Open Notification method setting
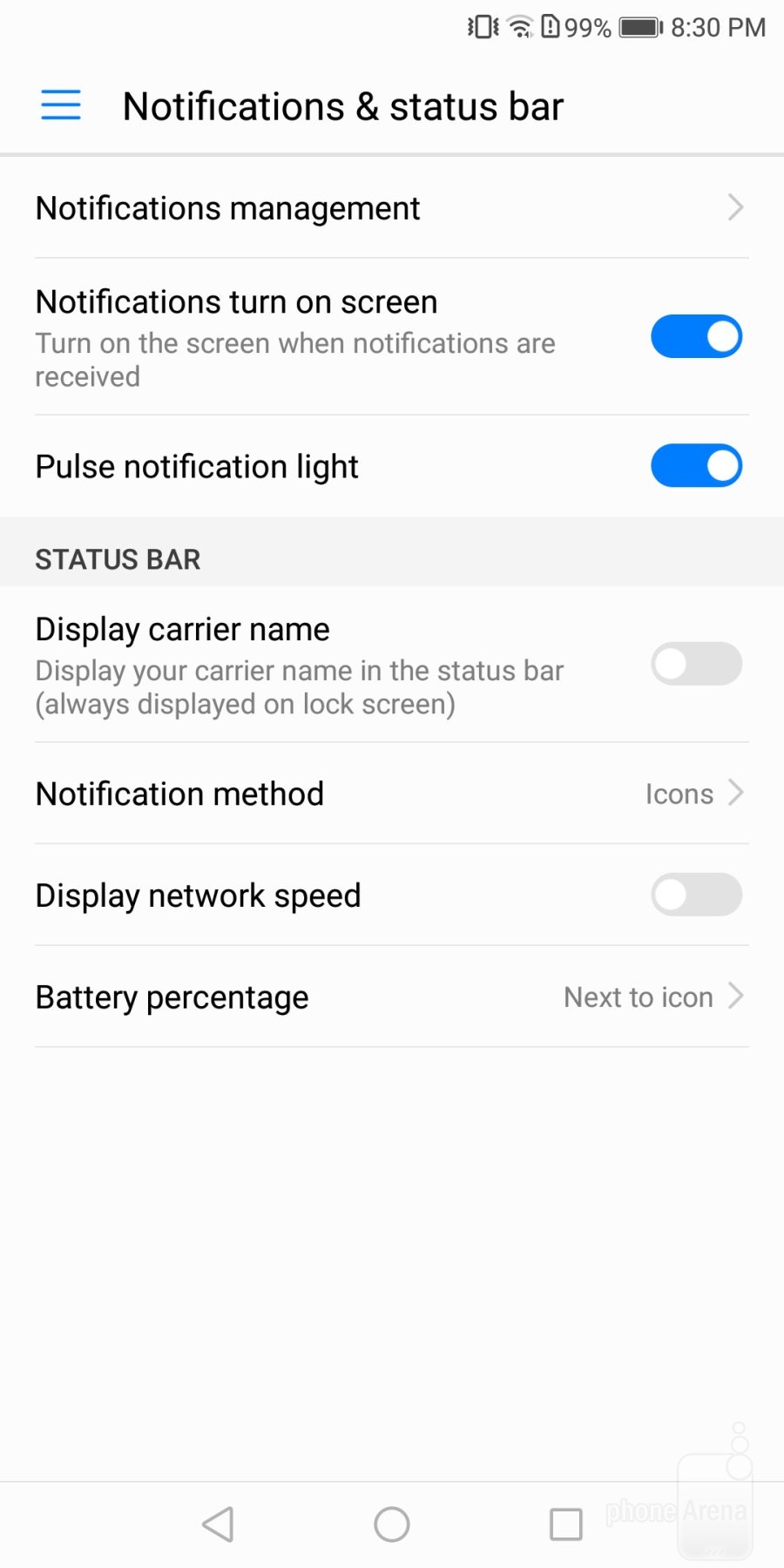The image size is (784, 1568). click(392, 794)
